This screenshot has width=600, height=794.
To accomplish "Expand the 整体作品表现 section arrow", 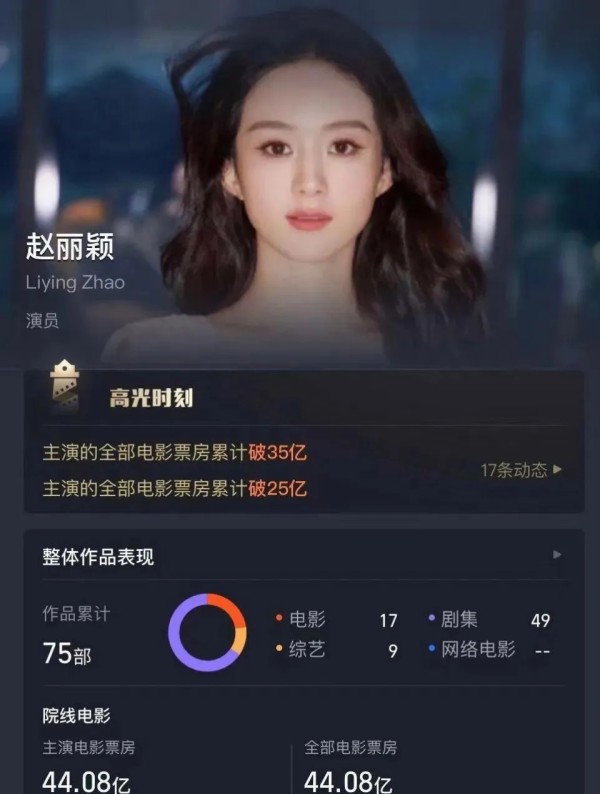I will point(557,554).
